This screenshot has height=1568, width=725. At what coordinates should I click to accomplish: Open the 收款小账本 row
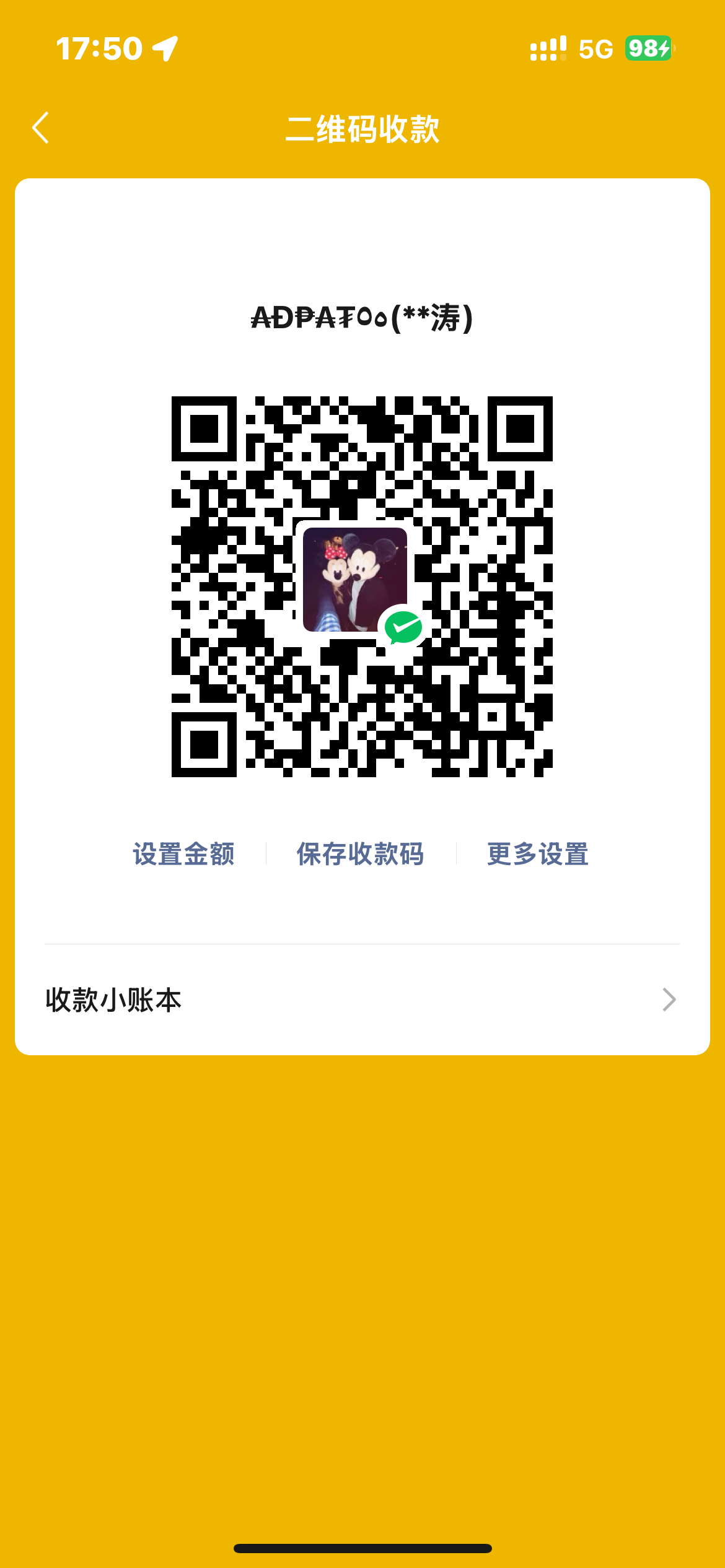pyautogui.click(x=362, y=1000)
